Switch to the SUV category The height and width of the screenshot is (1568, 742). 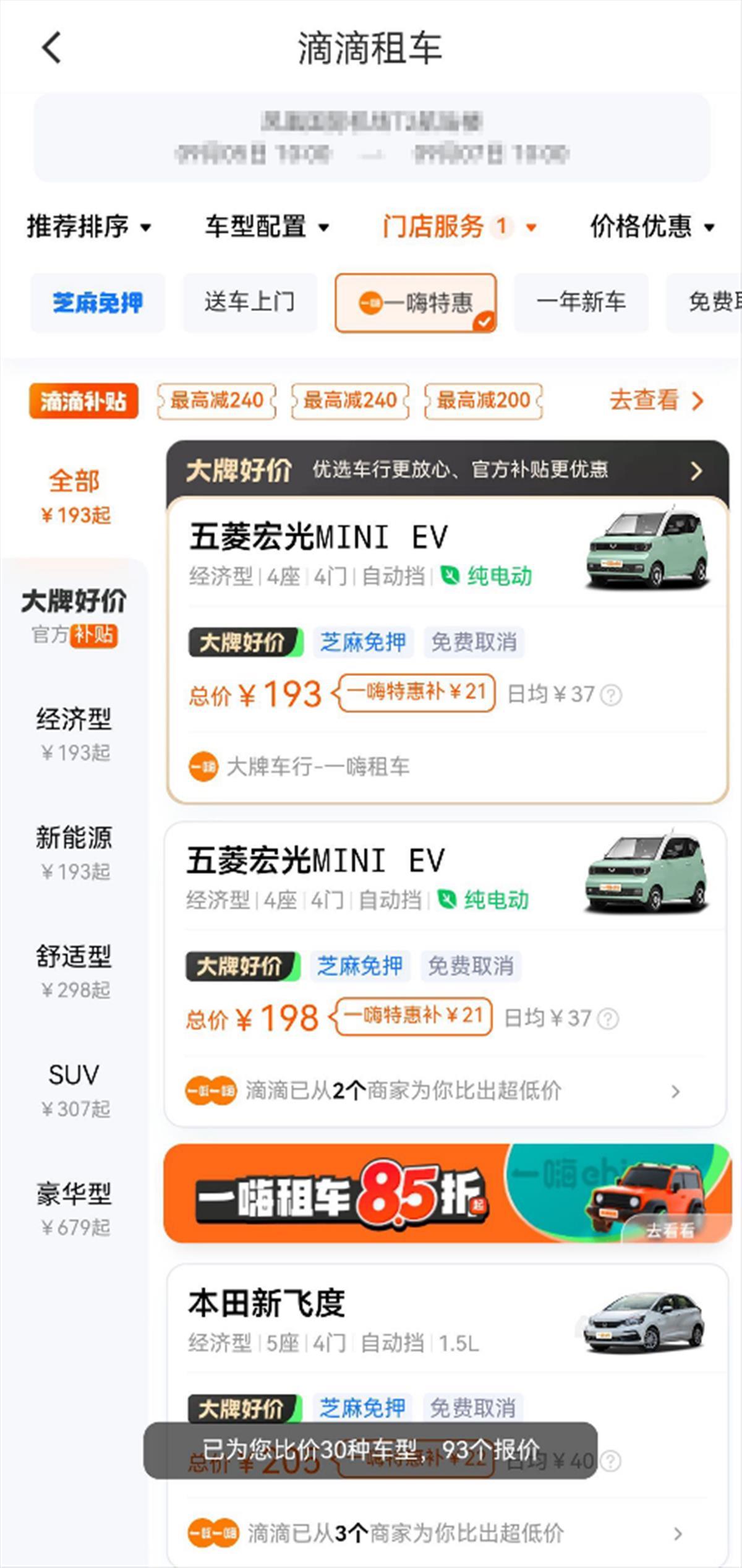74,1090
